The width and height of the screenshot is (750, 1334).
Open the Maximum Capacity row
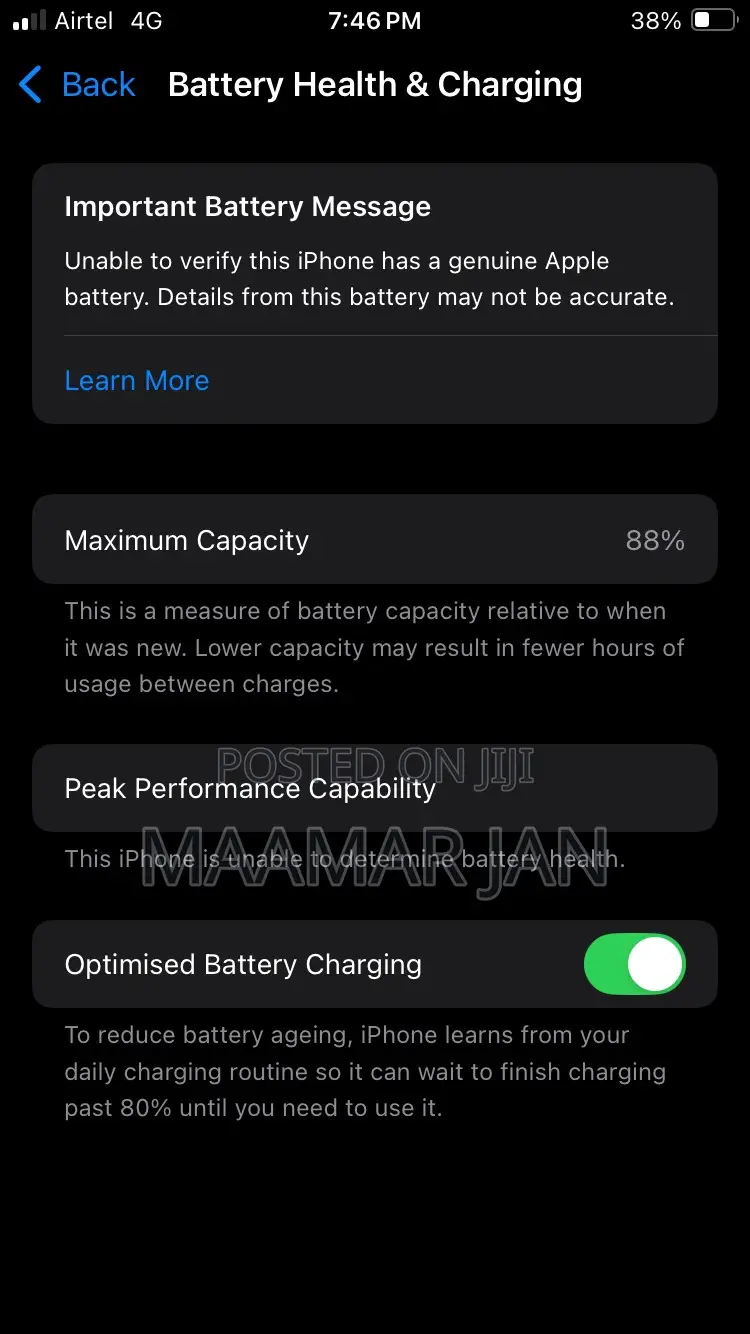point(375,539)
